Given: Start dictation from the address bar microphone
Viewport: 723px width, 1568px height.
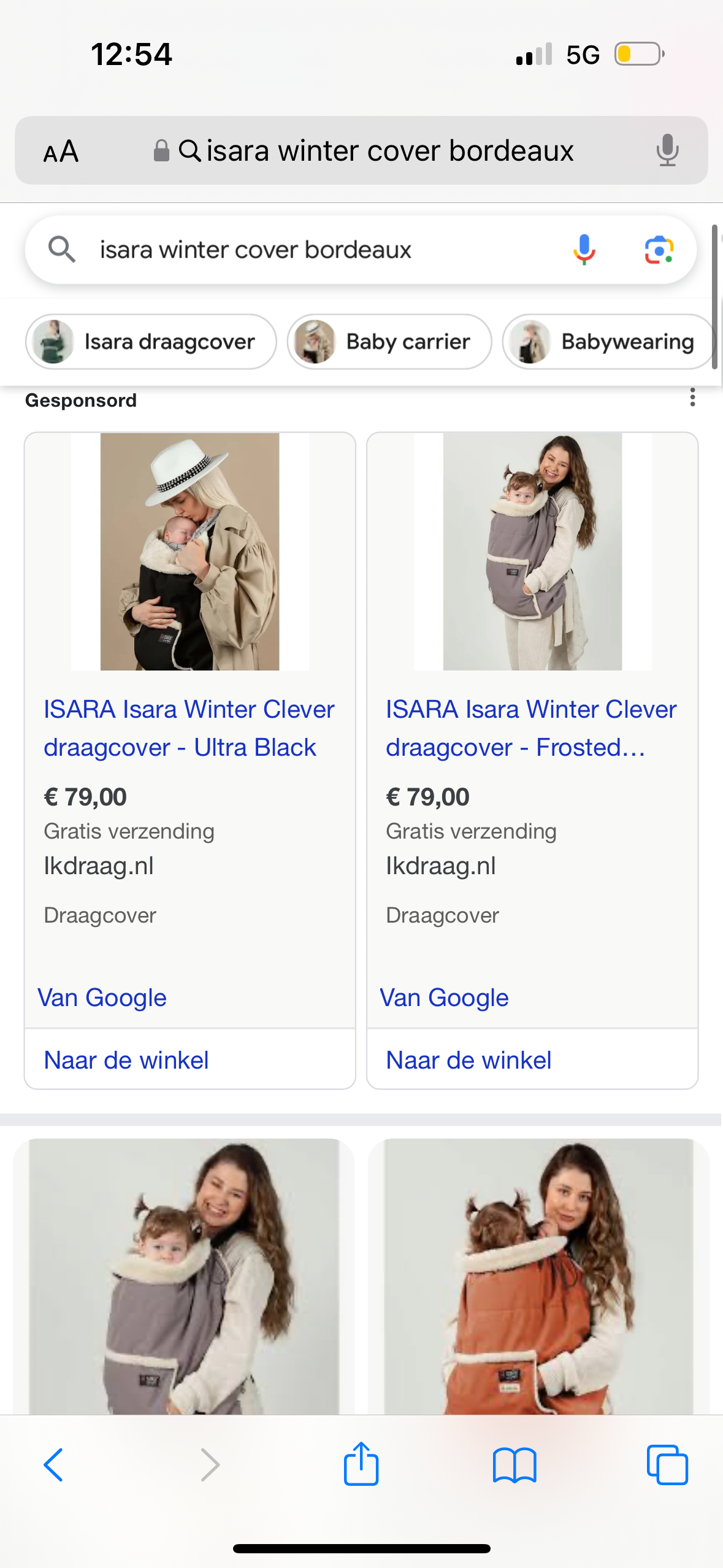Looking at the screenshot, I should 667,151.
